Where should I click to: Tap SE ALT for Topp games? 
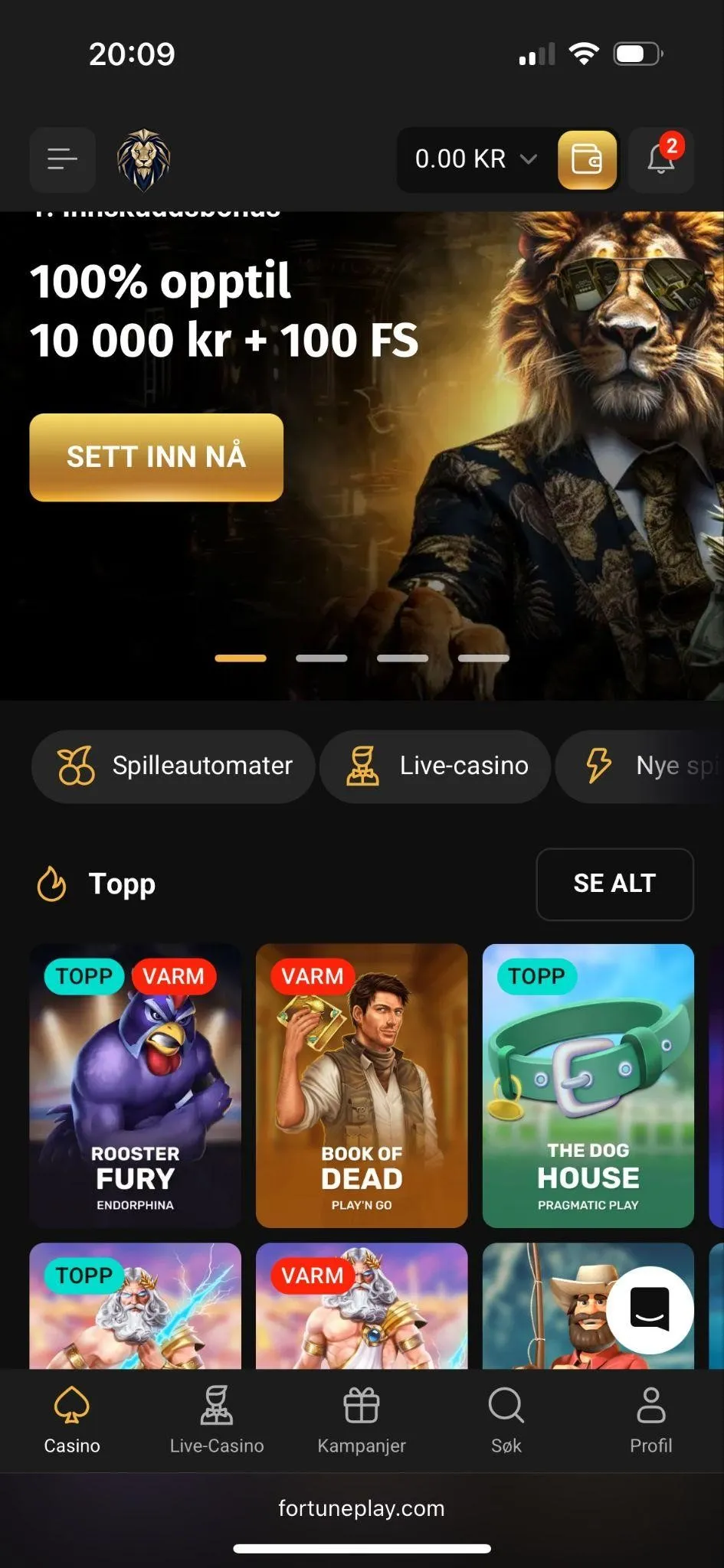614,884
